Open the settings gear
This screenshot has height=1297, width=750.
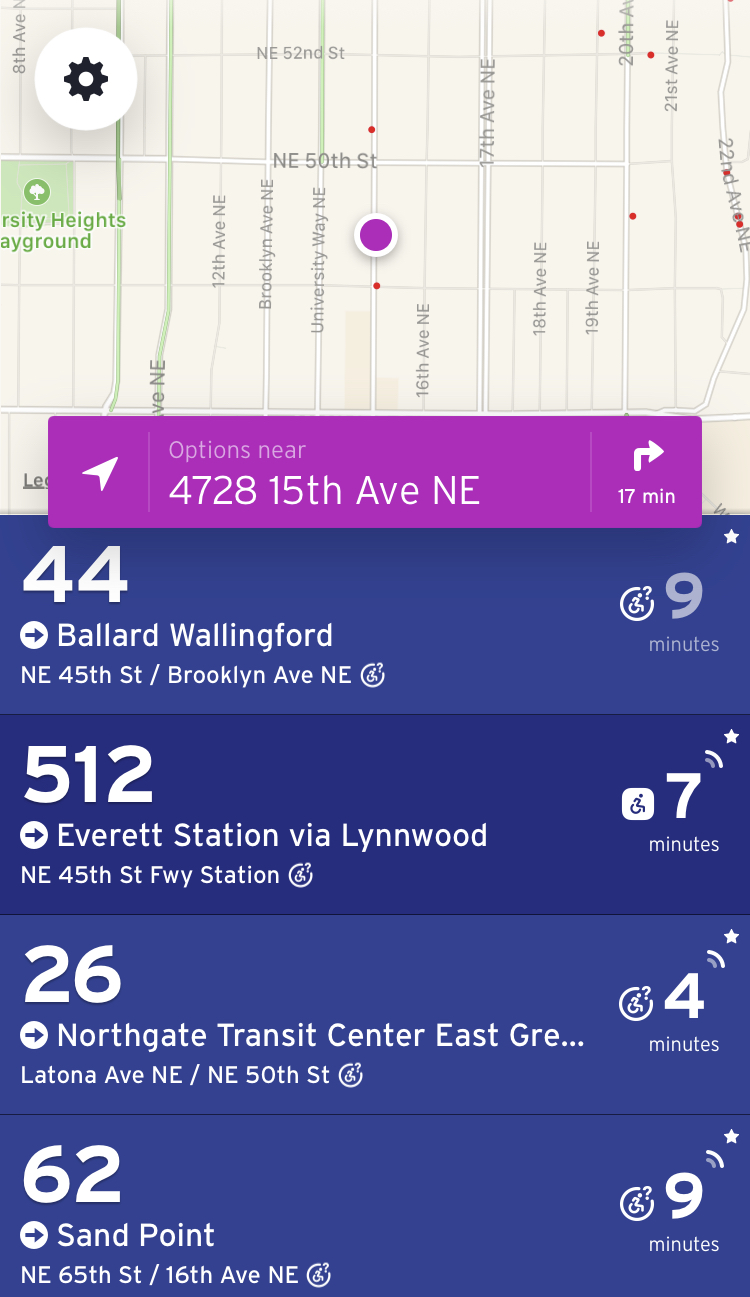click(85, 78)
